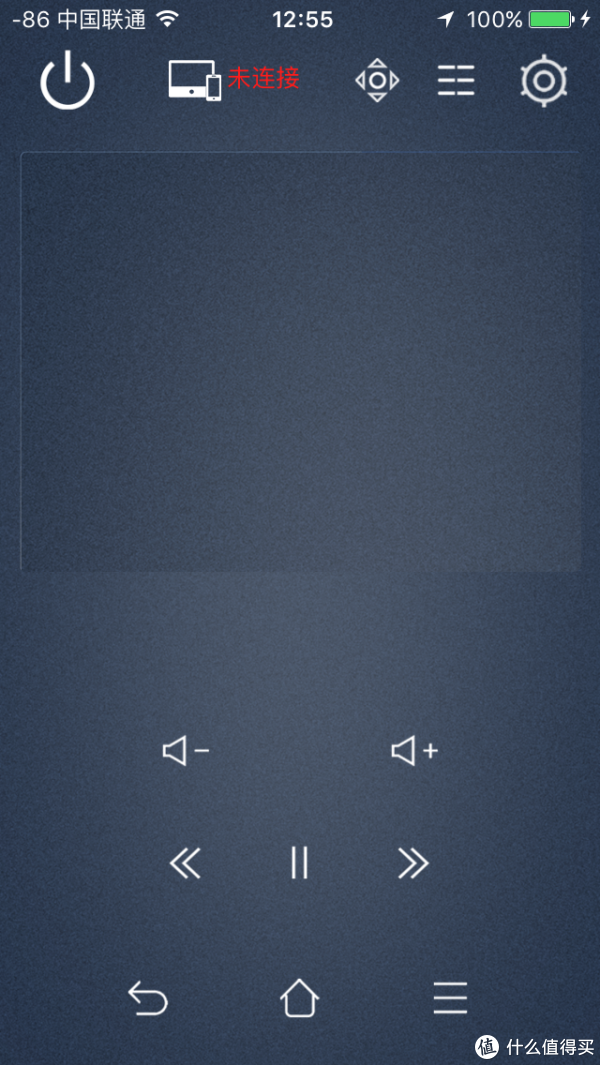The width and height of the screenshot is (600, 1065).
Task: Tap the power button icon
Action: click(x=67, y=80)
